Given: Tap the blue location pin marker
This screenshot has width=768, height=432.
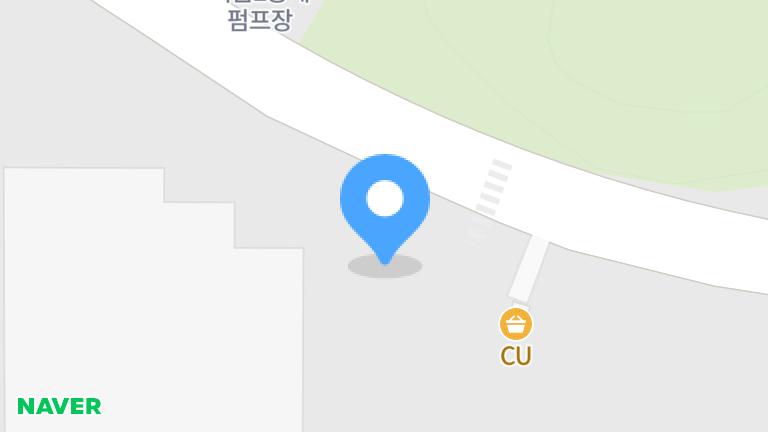Looking at the screenshot, I should click(x=385, y=203).
